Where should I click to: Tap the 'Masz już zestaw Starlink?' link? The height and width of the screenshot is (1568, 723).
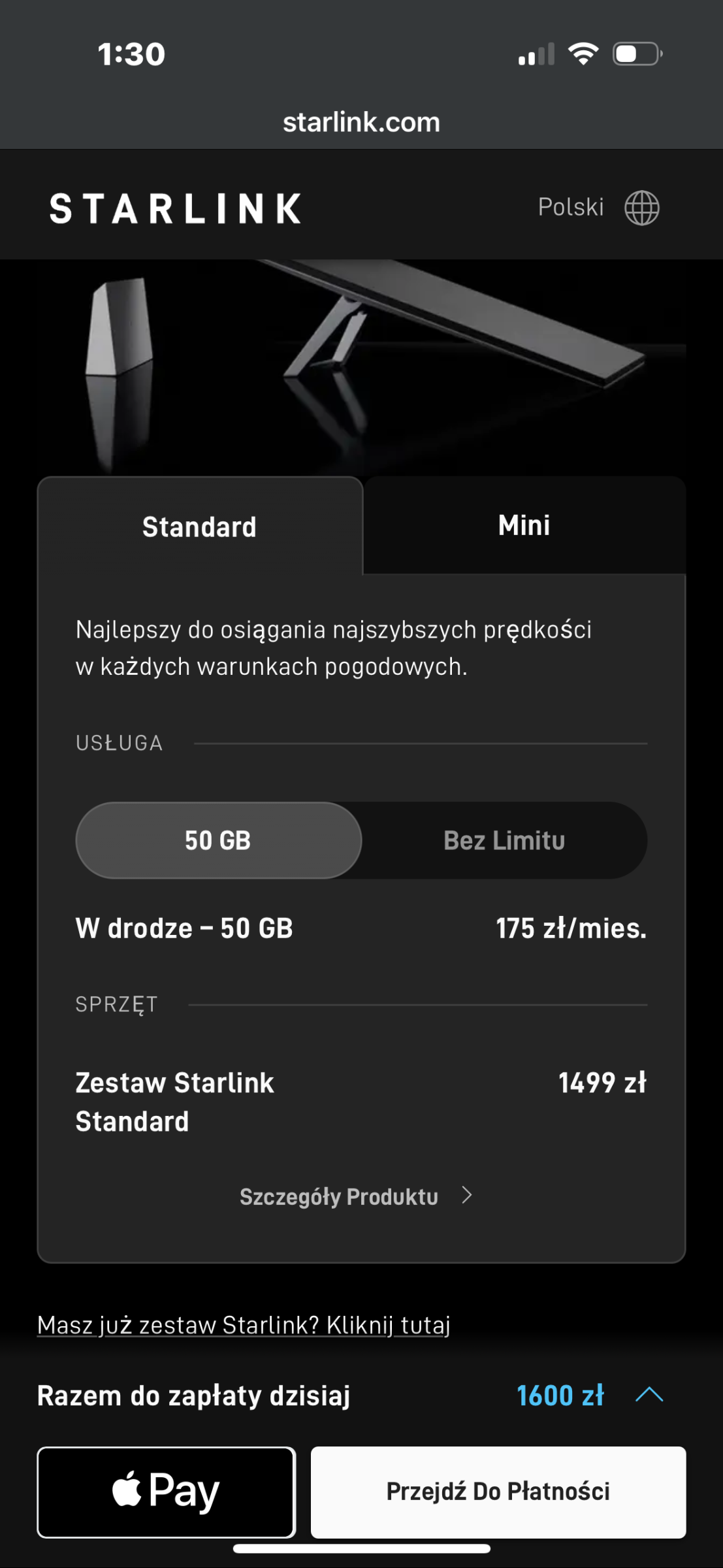244,1325
